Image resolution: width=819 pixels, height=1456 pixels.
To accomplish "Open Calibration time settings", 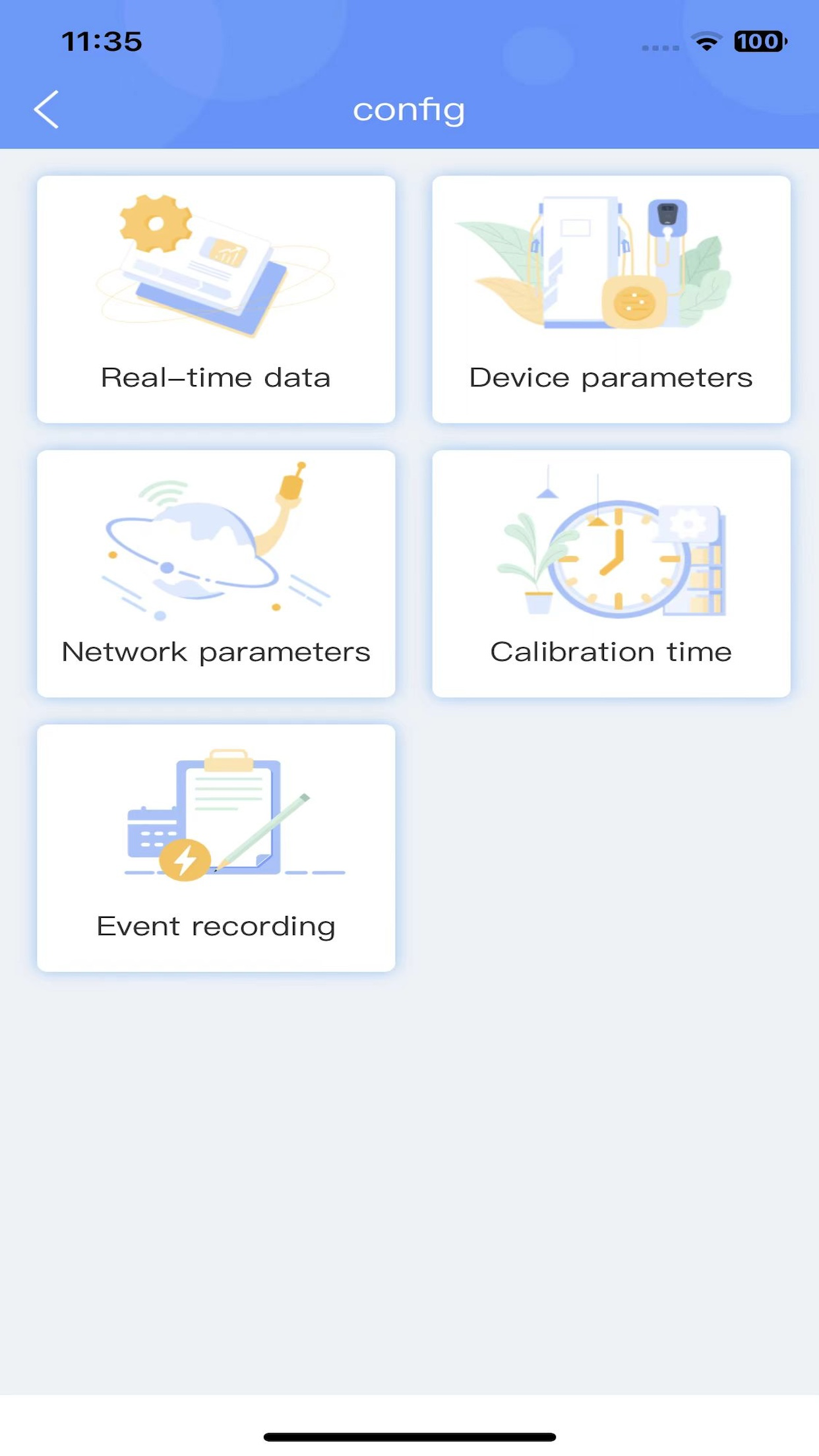I will [611, 574].
